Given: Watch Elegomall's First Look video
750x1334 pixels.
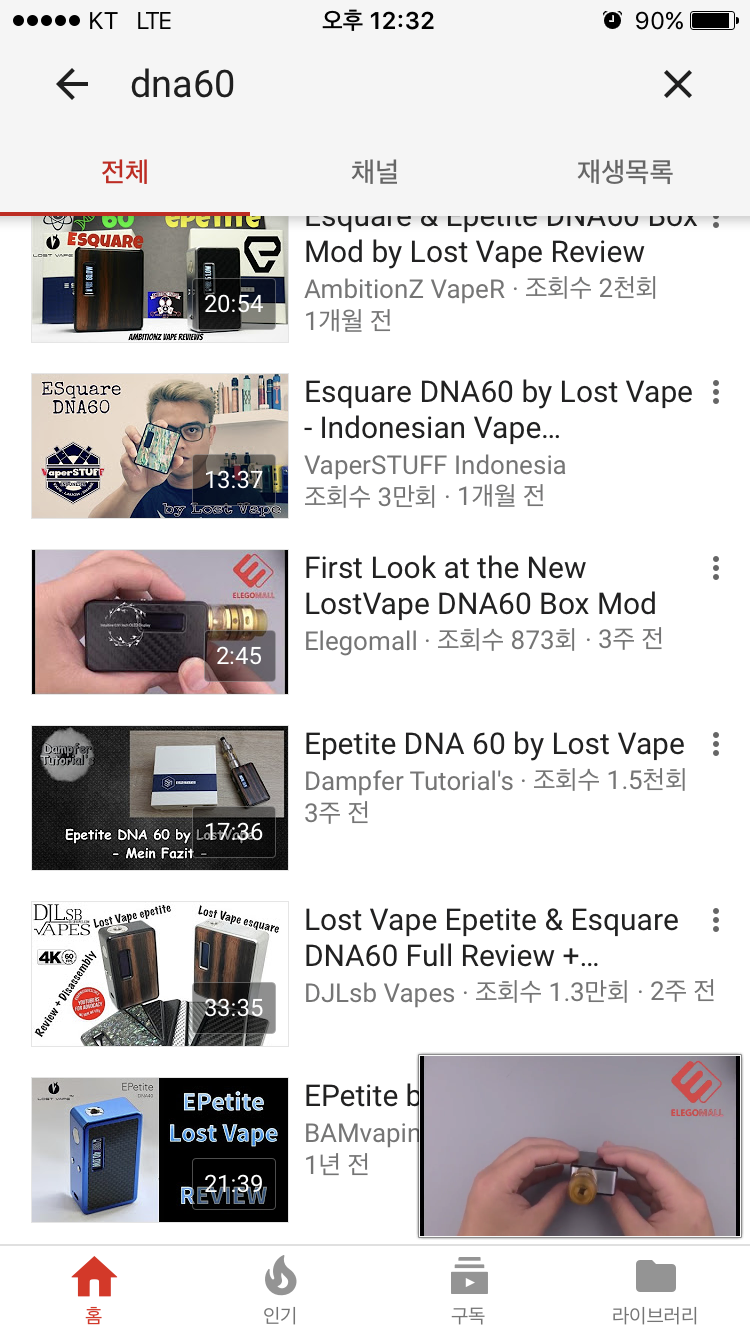Looking at the screenshot, I should coord(160,622).
